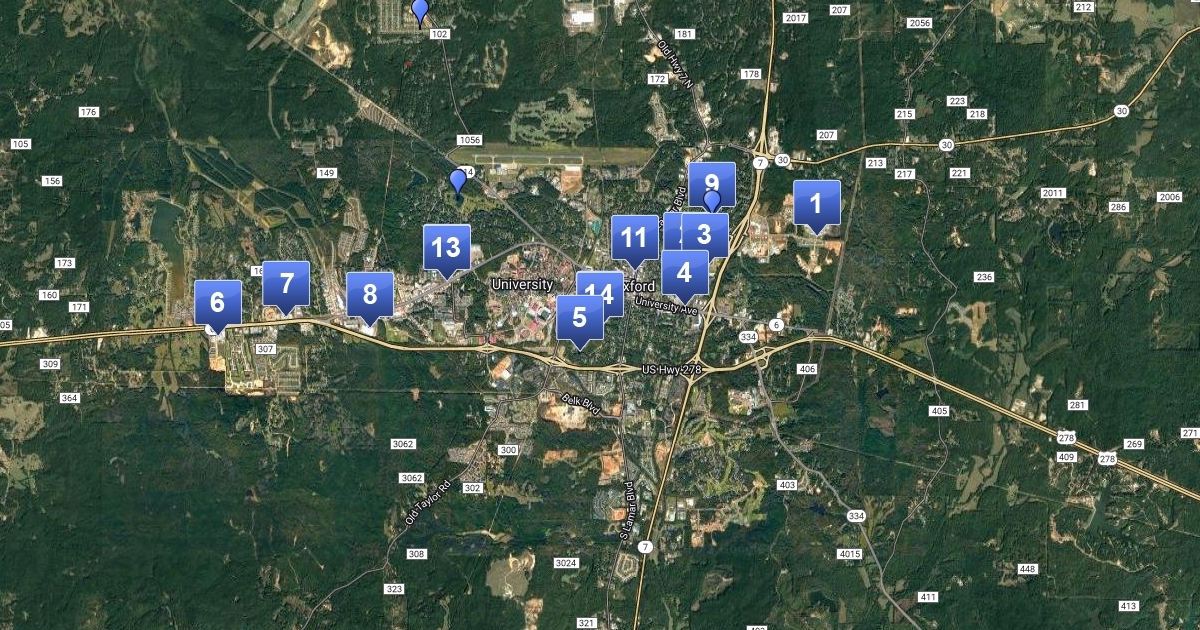This screenshot has width=1200, height=630.
Task: Select map marker number 8
Action: (370, 295)
